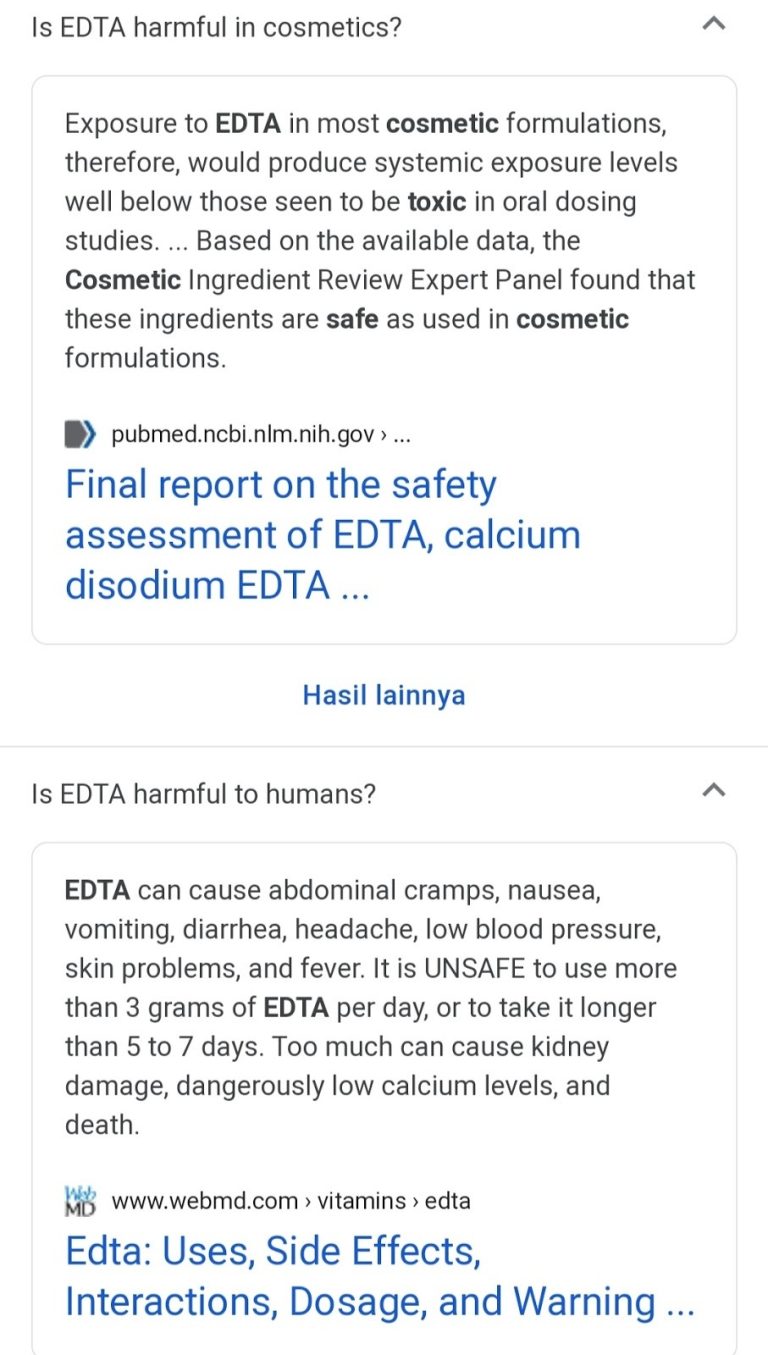768x1355 pixels.
Task: Tap the Hasil lainnya link
Action: pos(384,695)
